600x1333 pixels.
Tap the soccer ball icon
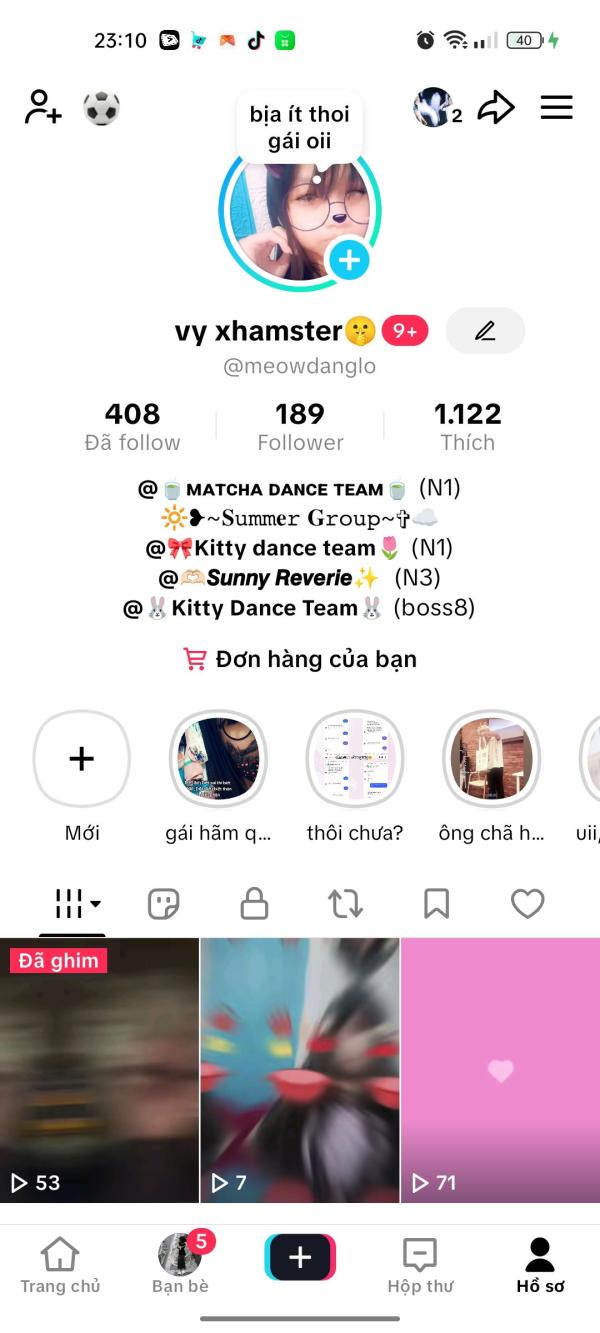(101, 107)
